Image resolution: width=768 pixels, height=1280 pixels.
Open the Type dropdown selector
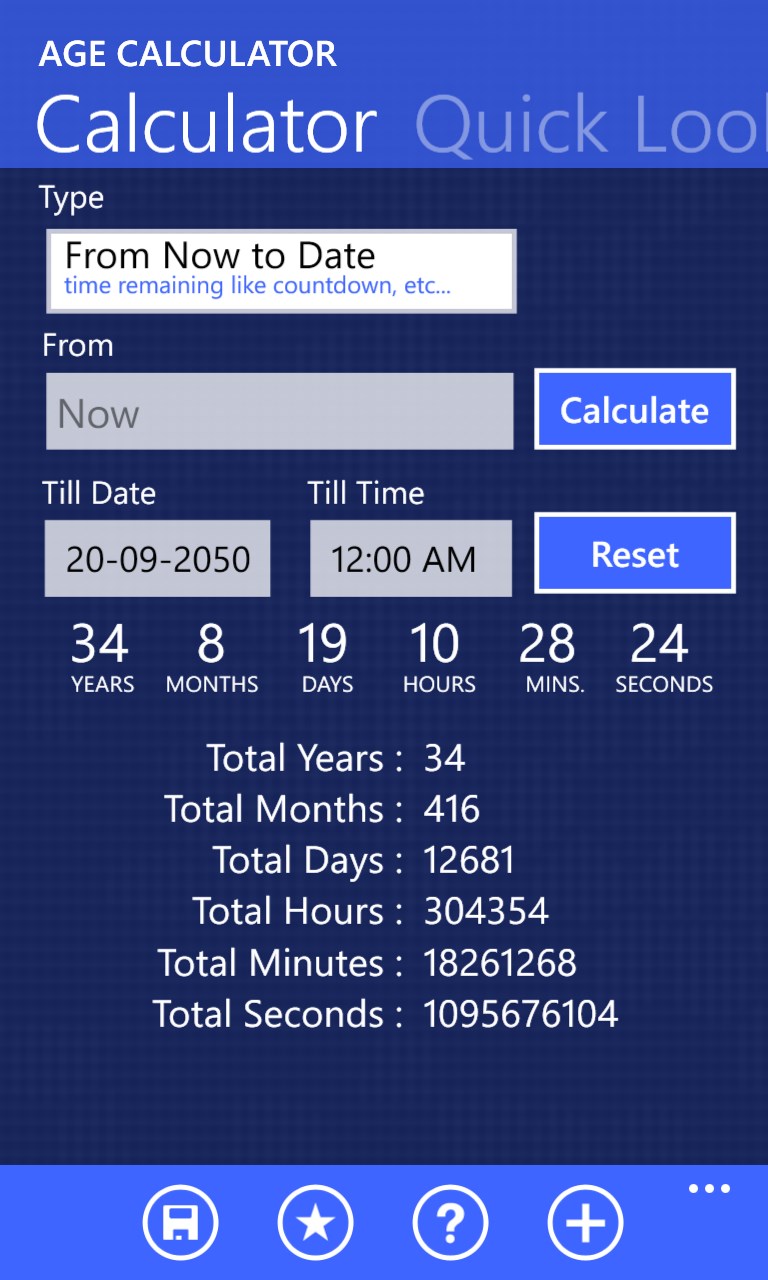pos(281,271)
